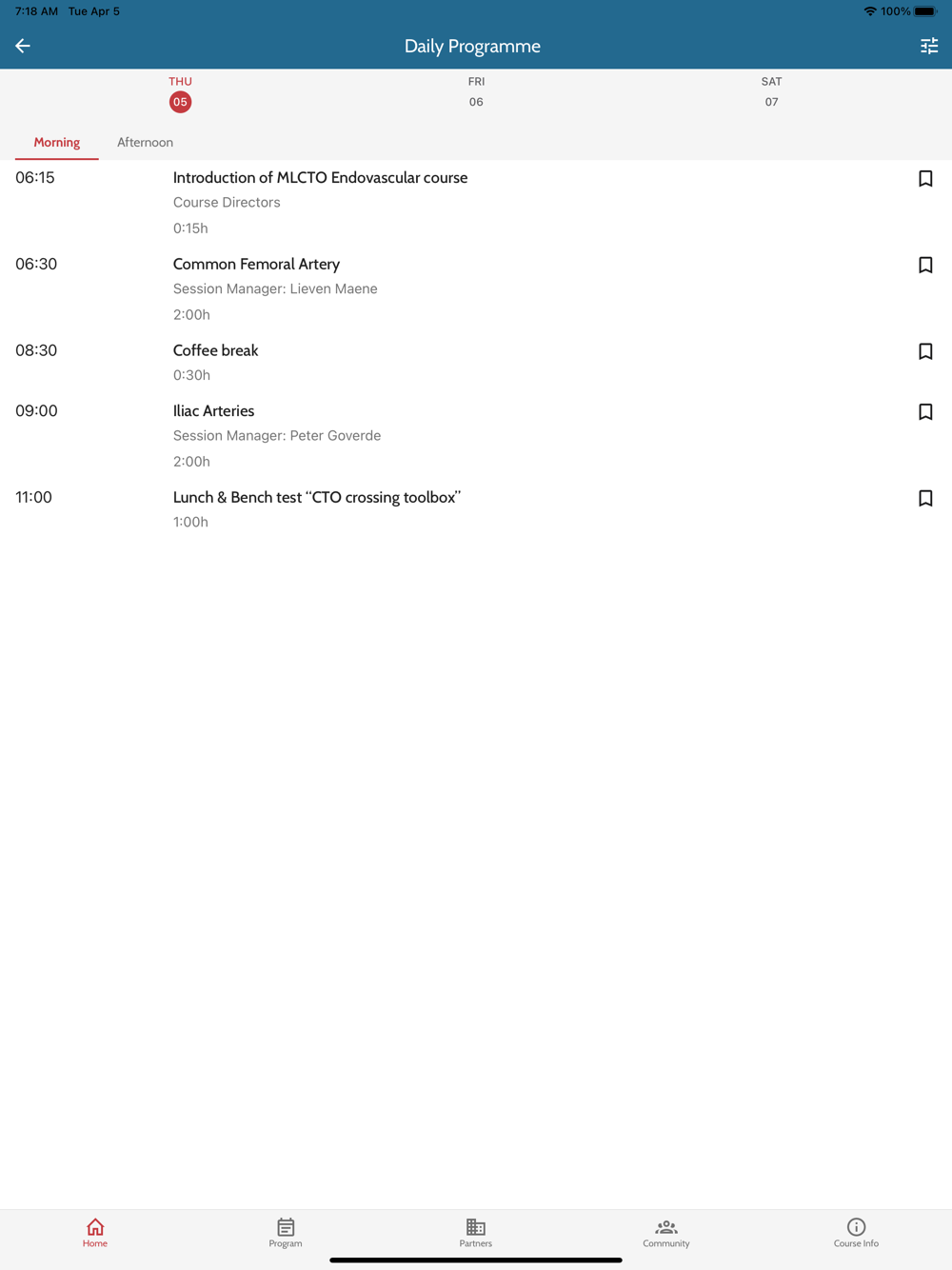952x1270 pixels.
Task: Open the filter settings icon
Action: coord(929,46)
